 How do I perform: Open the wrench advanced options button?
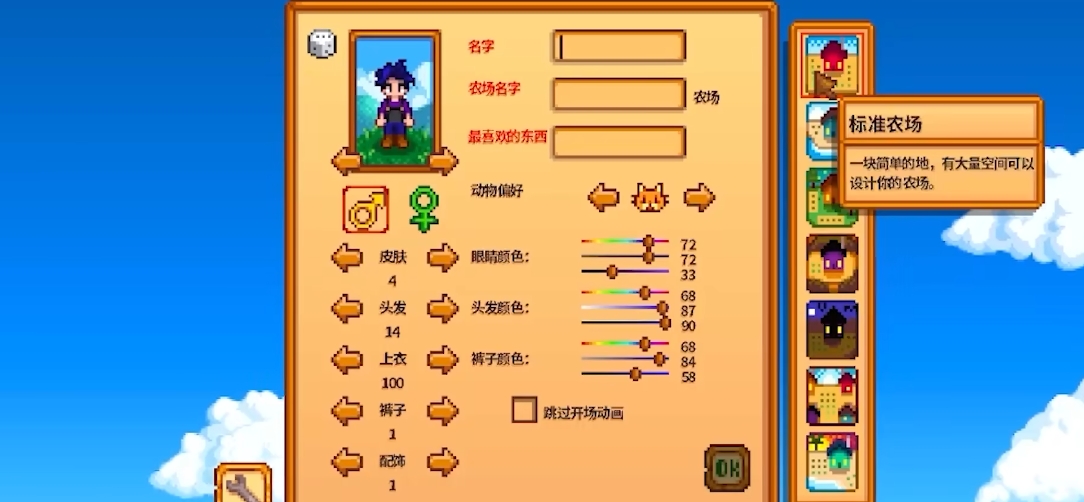click(x=243, y=486)
